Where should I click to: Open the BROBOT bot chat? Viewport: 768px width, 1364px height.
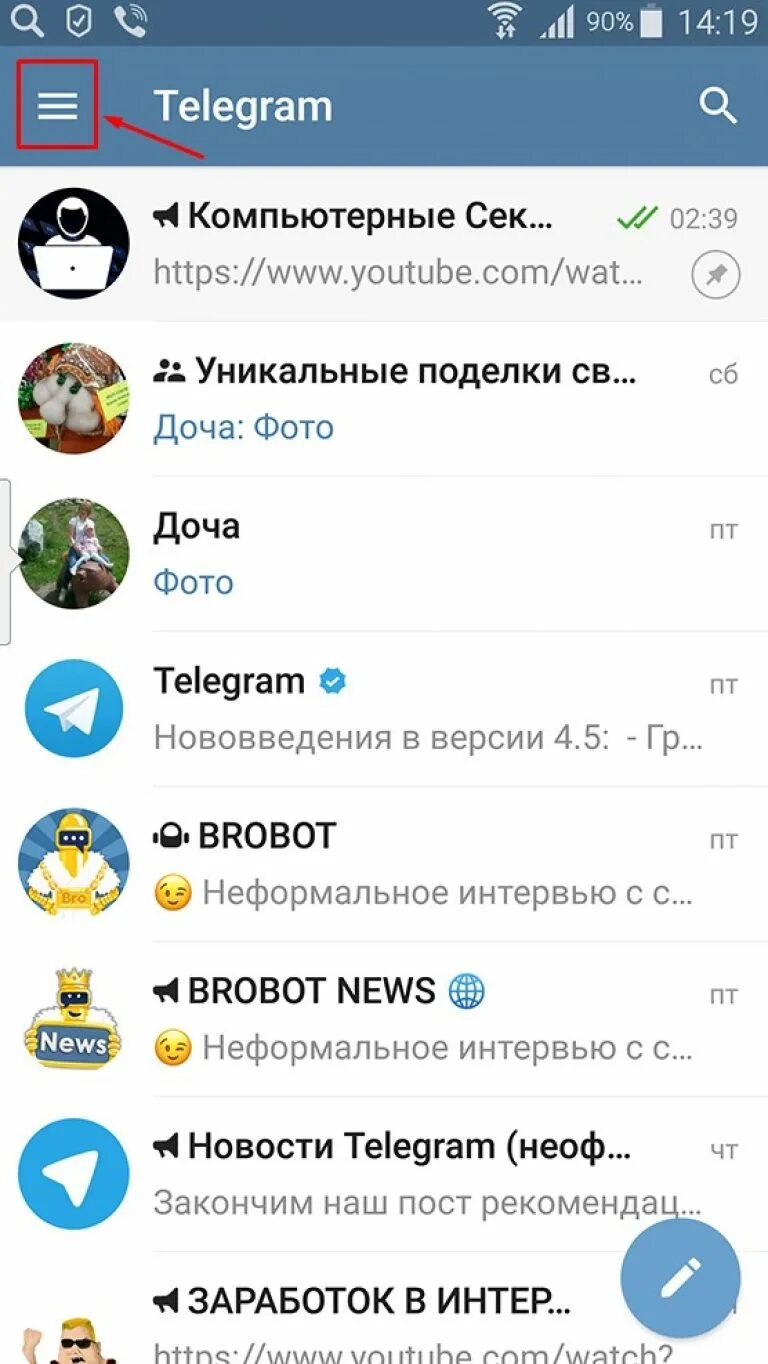point(400,863)
